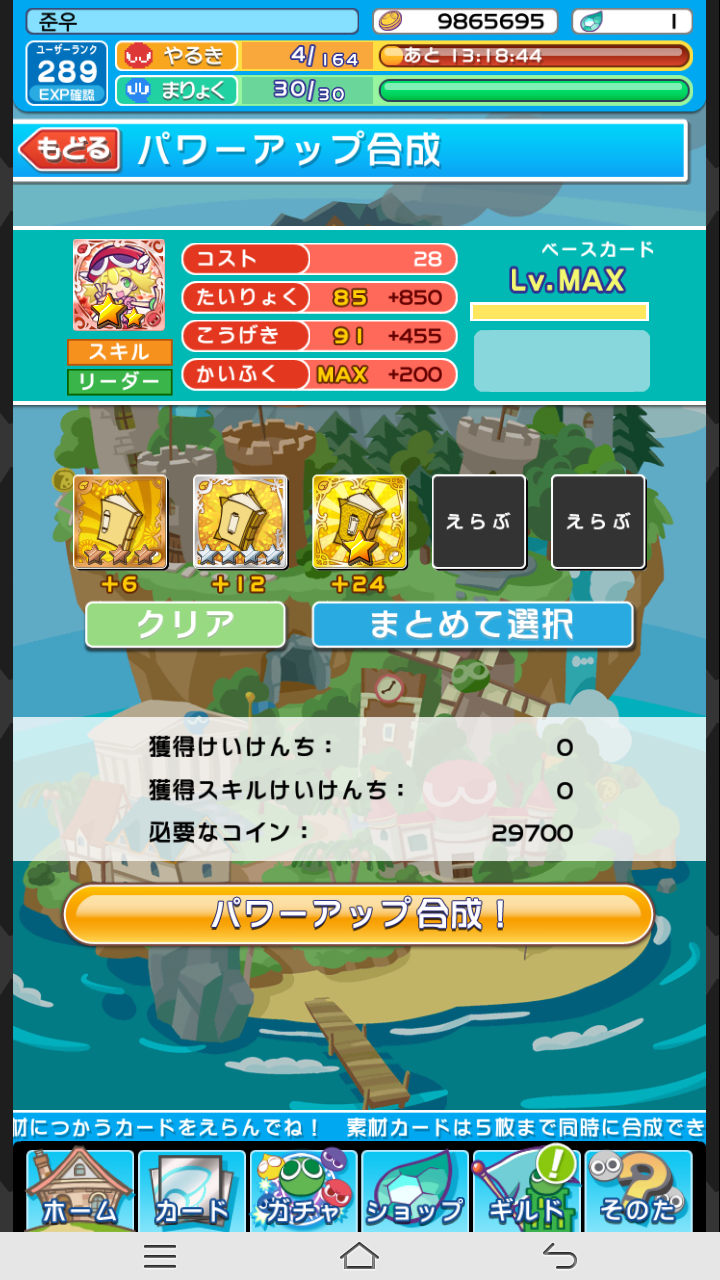View the リーダー leader skill info
This screenshot has height=1280, width=720.
click(x=119, y=381)
